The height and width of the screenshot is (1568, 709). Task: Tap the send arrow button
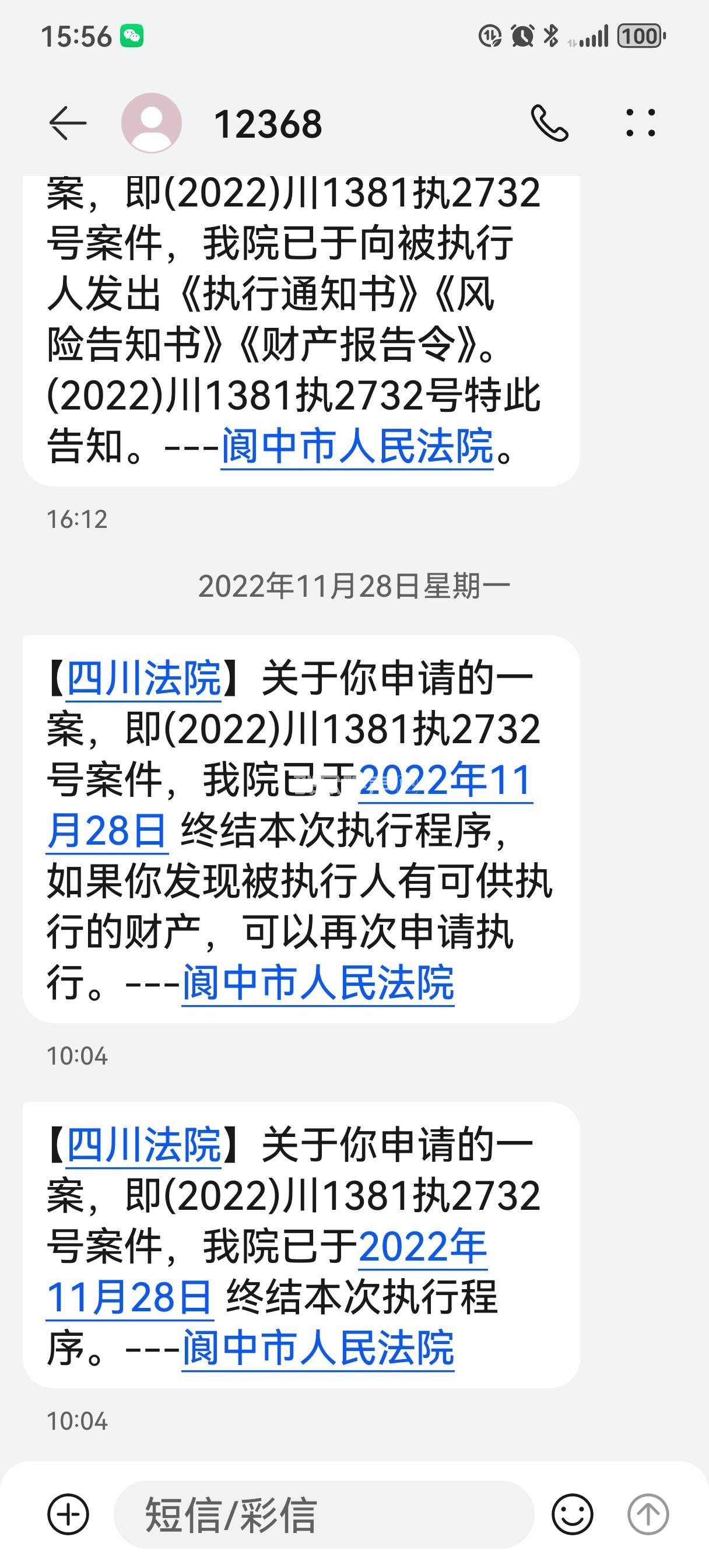[x=648, y=1514]
